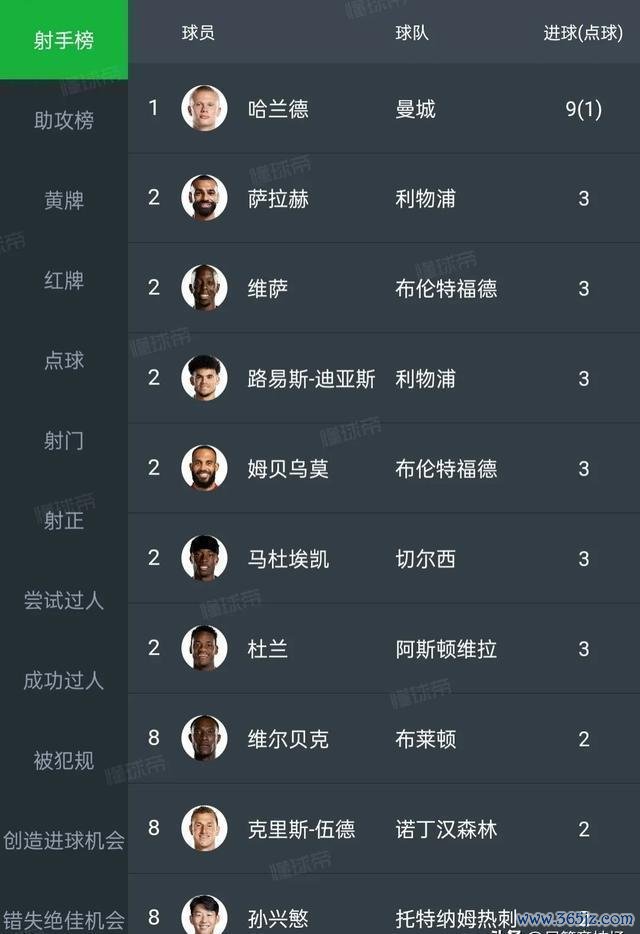Select the 射手榜 tab
The height and width of the screenshot is (934, 640).
(x=64, y=40)
